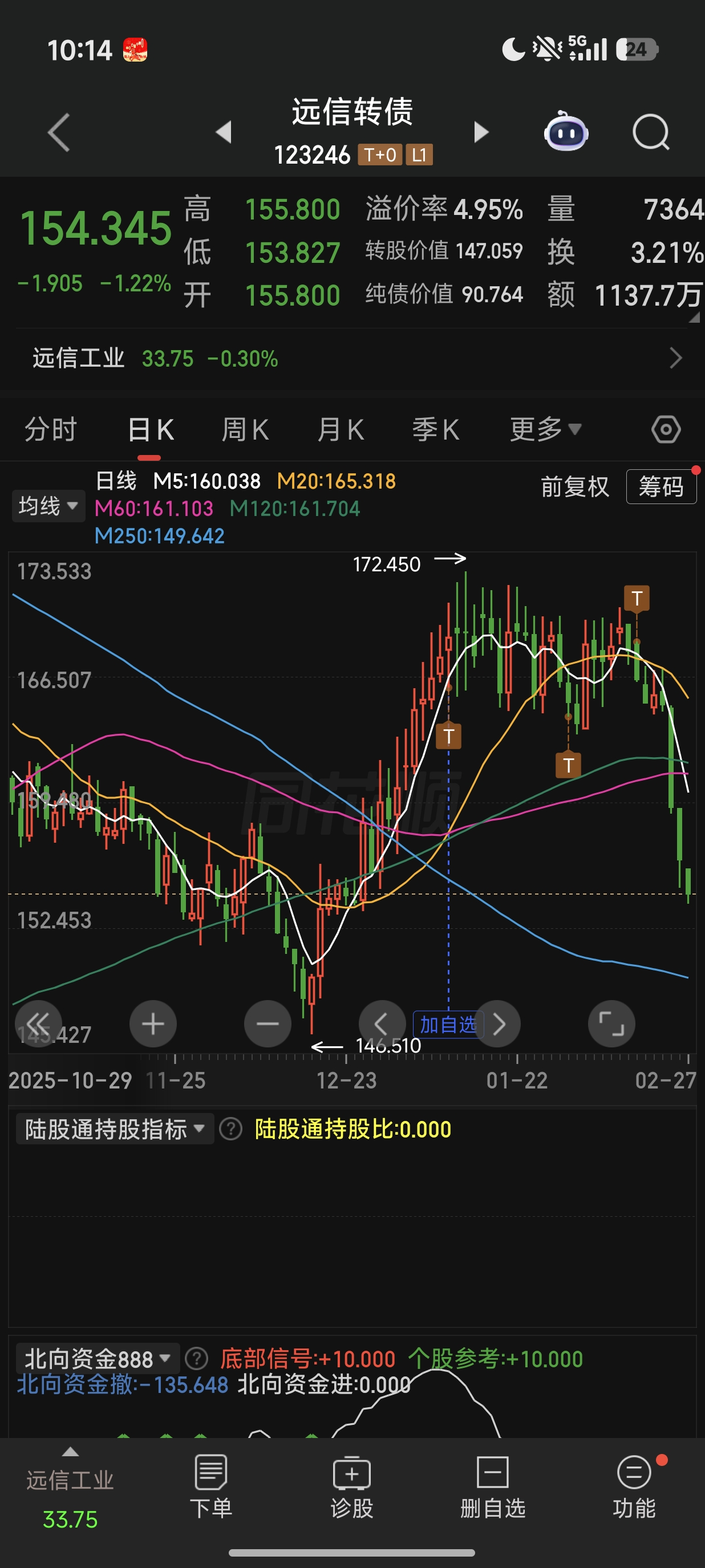Screen dimensions: 705x1568
Task: Zoom in the chart with plus
Action: click(153, 1024)
